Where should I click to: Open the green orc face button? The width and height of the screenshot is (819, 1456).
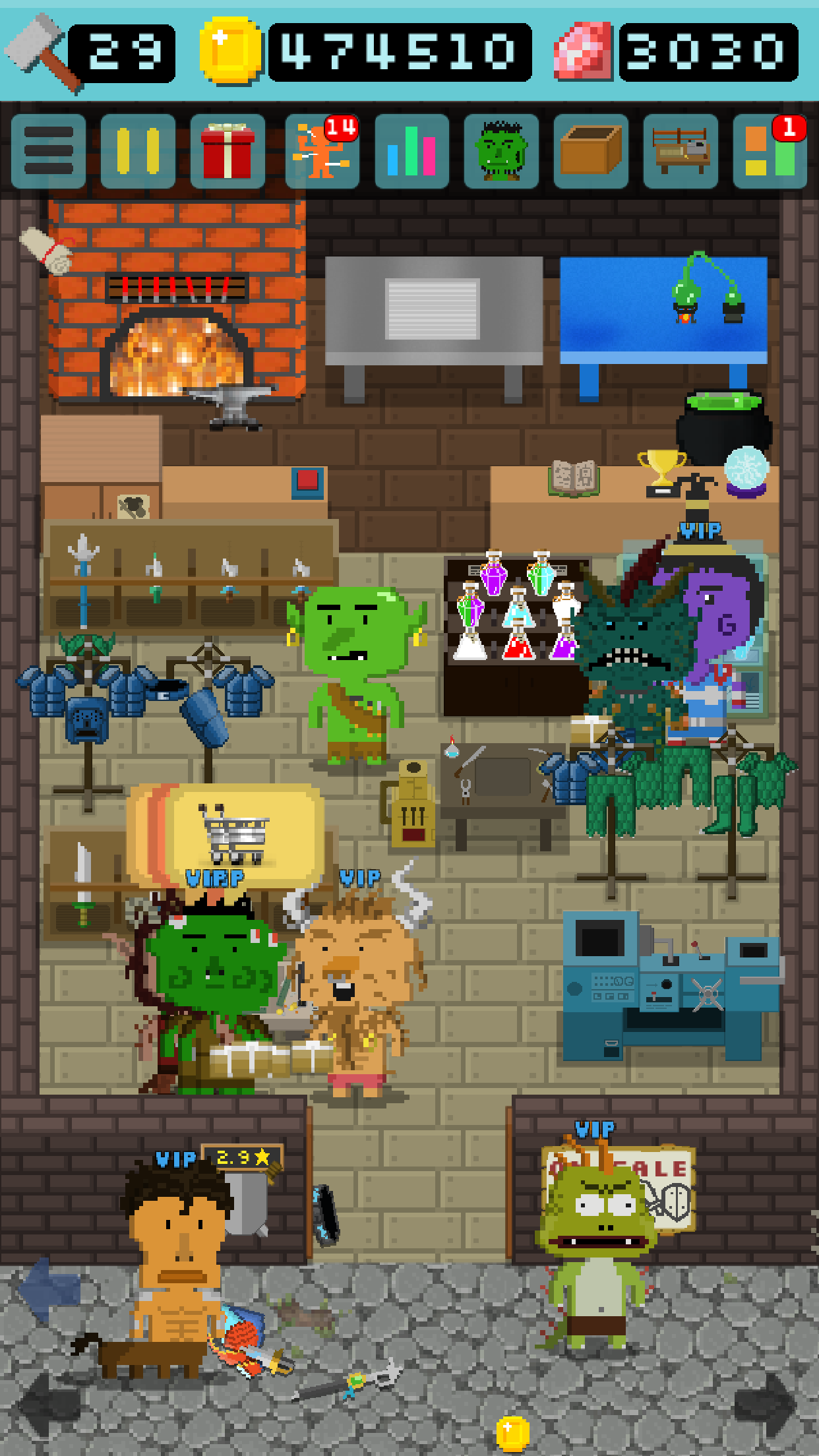pos(501,151)
